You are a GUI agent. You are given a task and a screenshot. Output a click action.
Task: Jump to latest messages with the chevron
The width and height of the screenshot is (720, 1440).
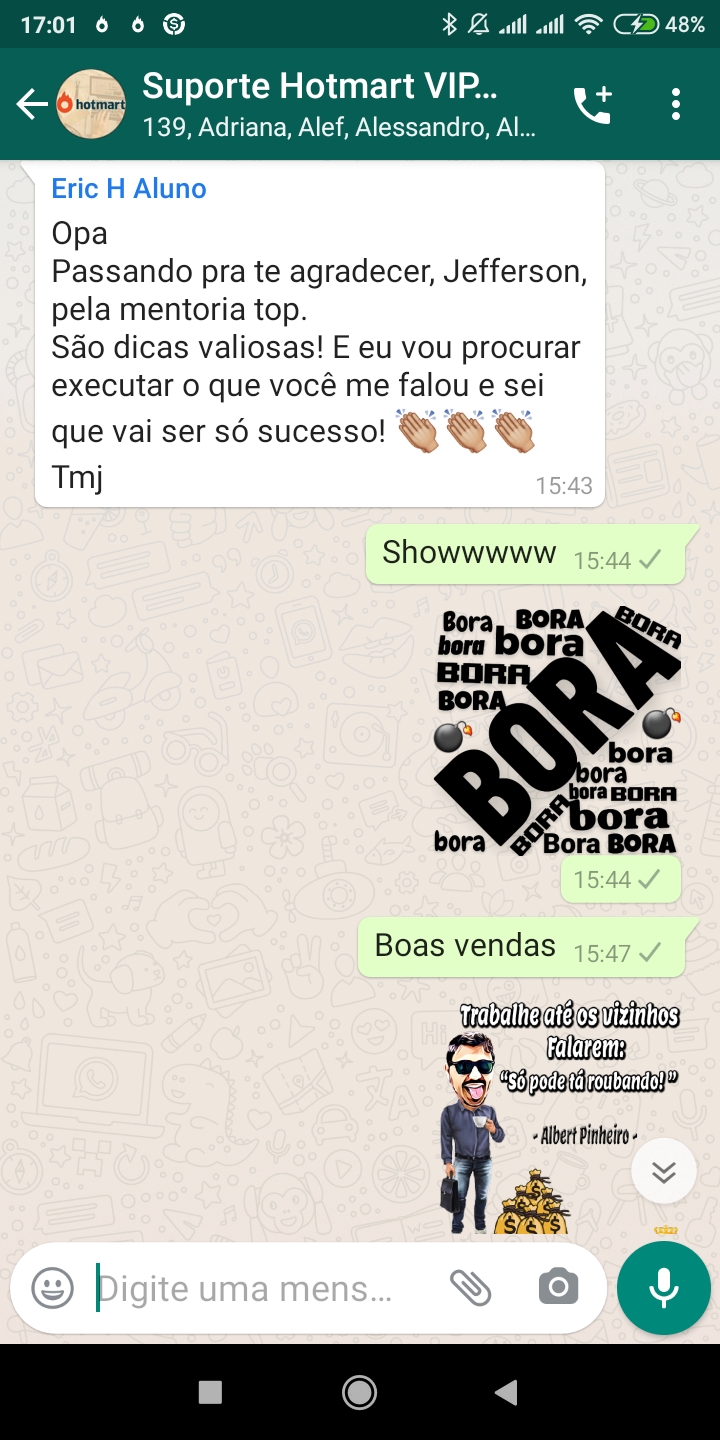coord(663,1171)
